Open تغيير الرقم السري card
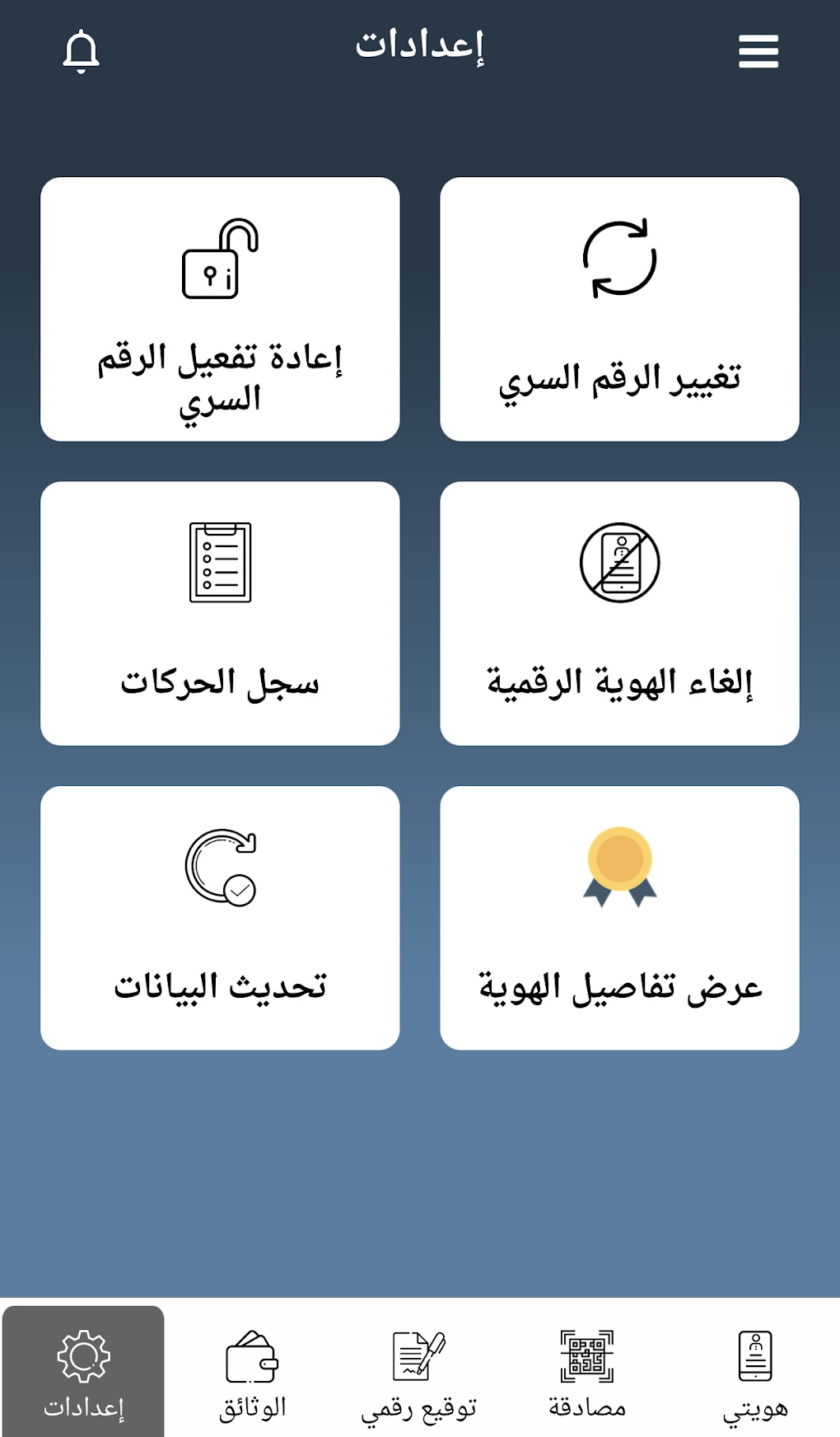Image resolution: width=840 pixels, height=1437 pixels. (x=619, y=309)
